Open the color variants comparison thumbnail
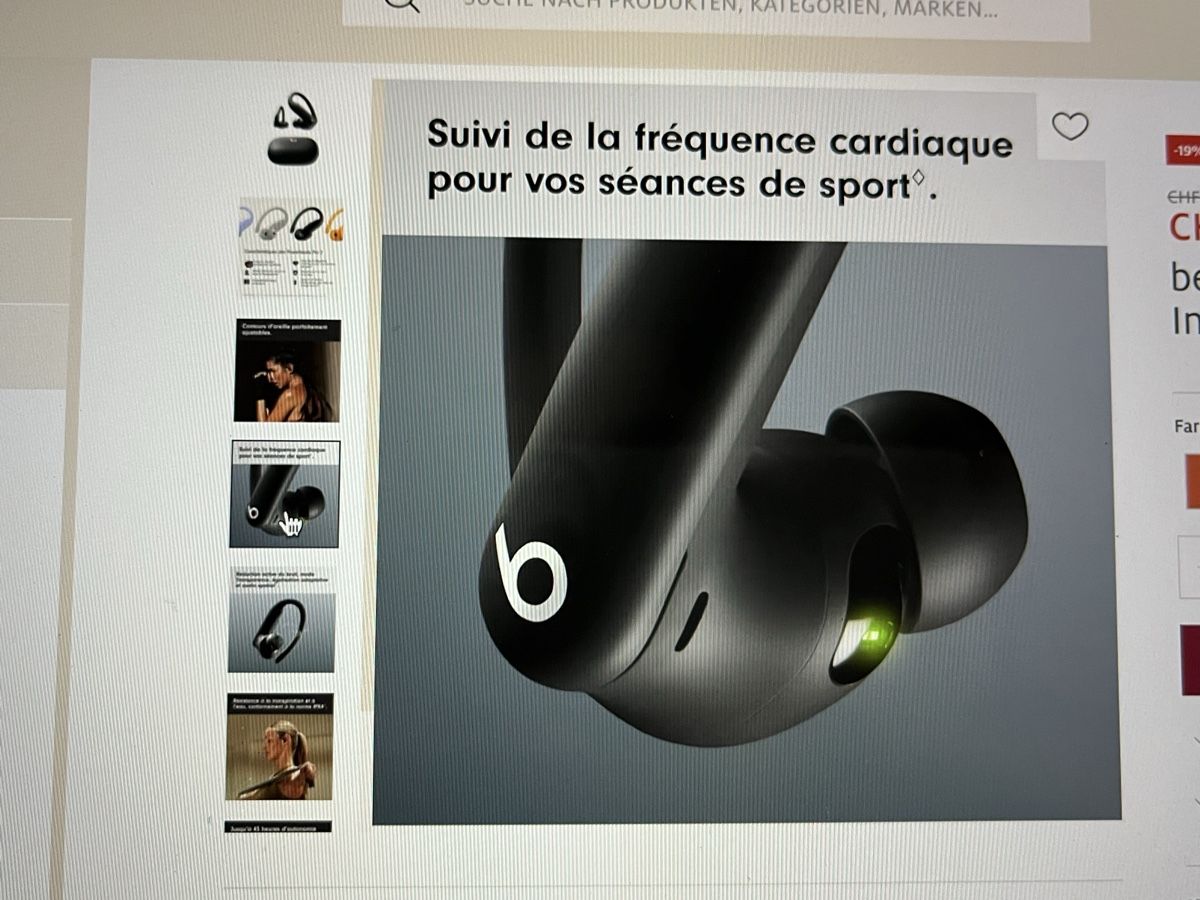 point(290,245)
